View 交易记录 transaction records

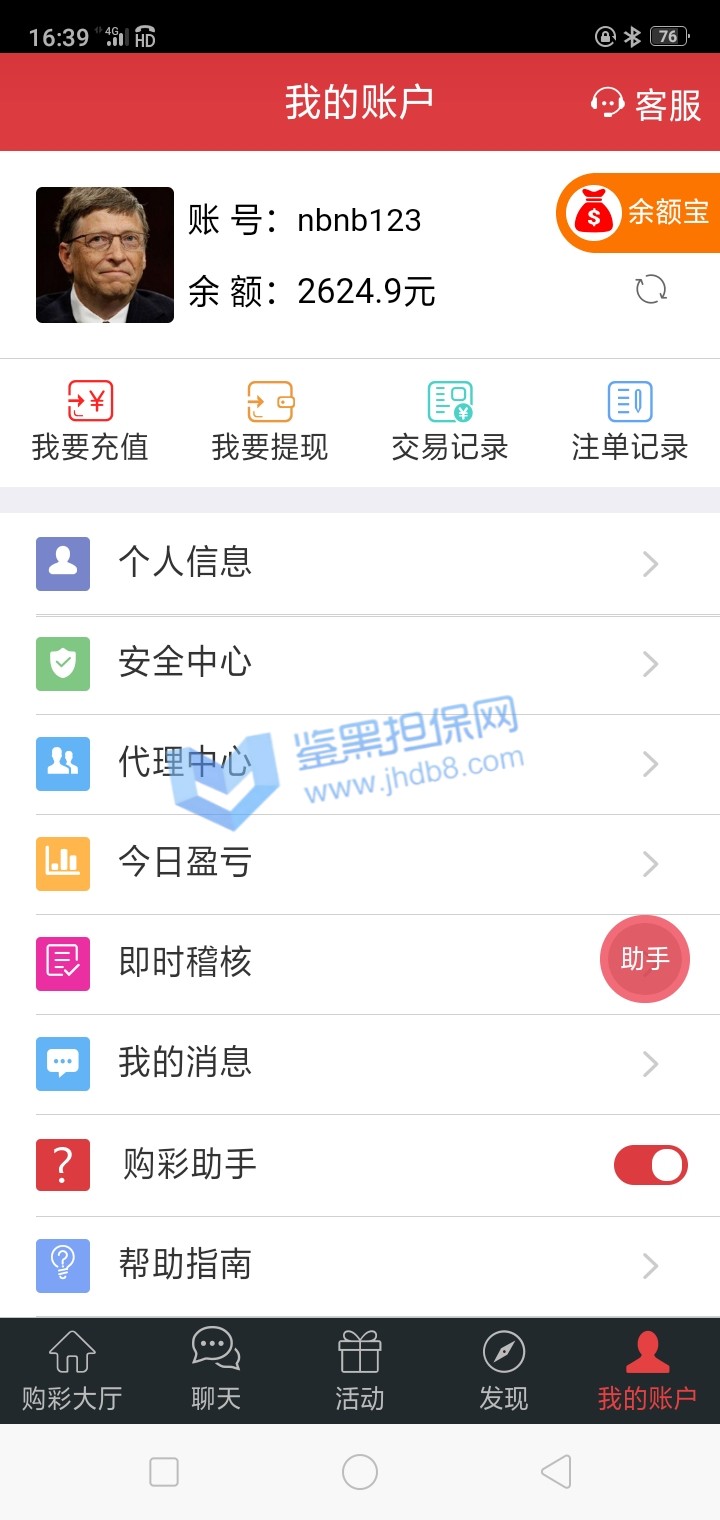click(x=450, y=422)
